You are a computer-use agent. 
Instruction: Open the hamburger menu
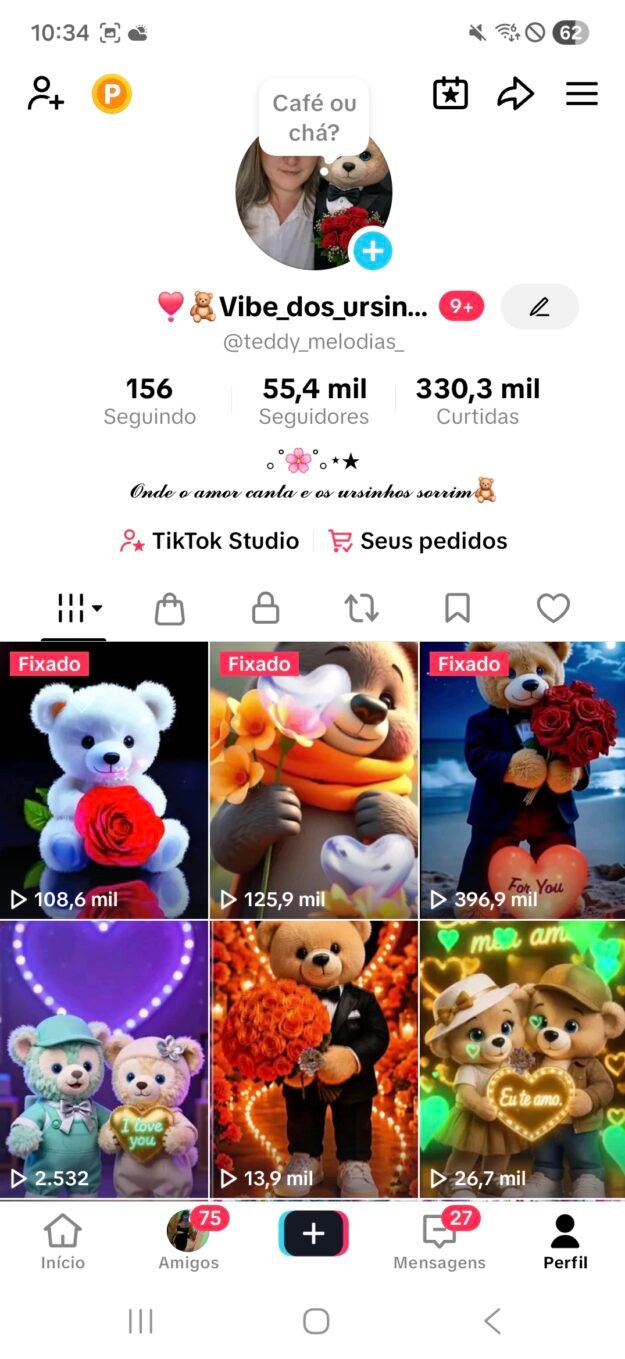point(582,95)
